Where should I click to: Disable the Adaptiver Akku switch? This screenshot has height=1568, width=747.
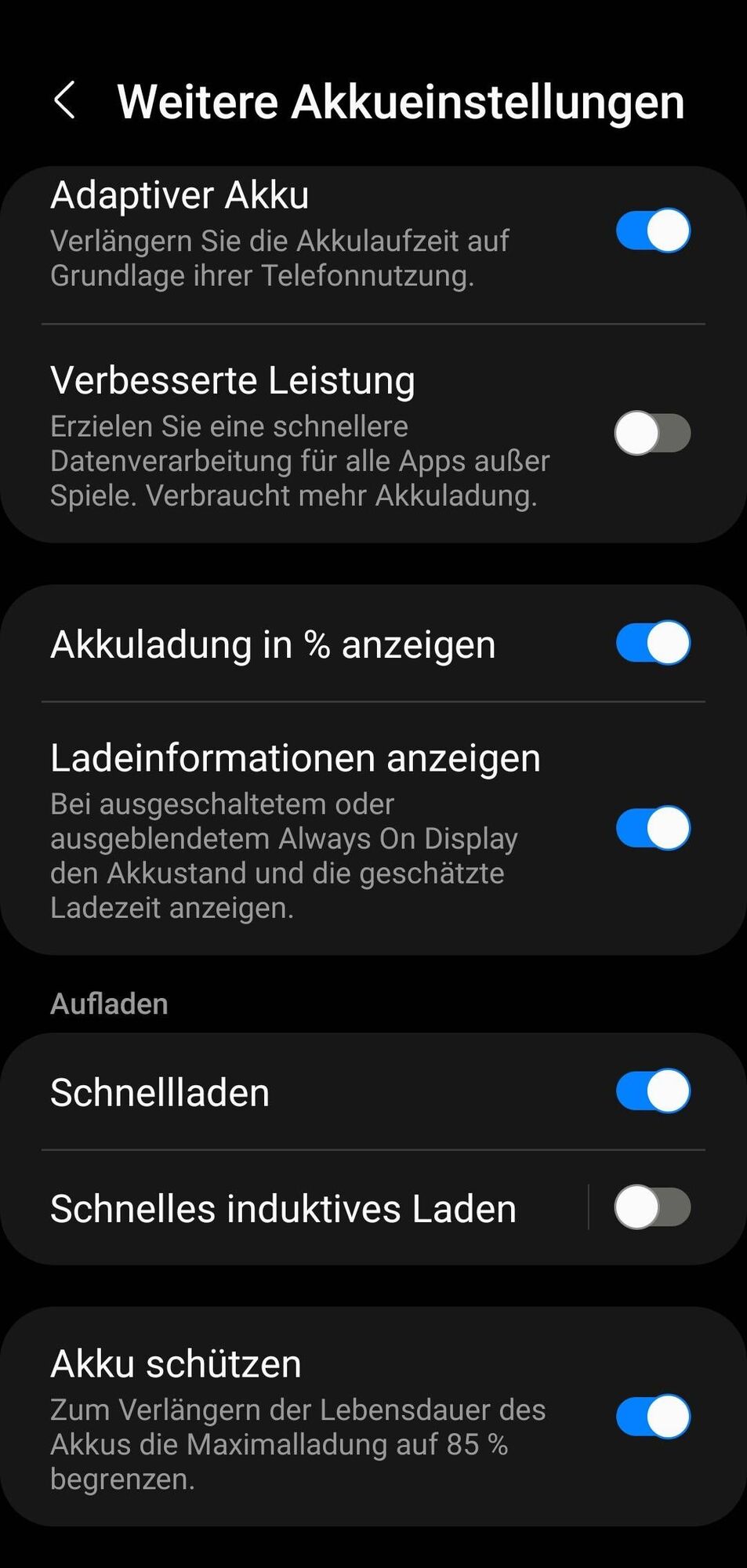tap(652, 230)
